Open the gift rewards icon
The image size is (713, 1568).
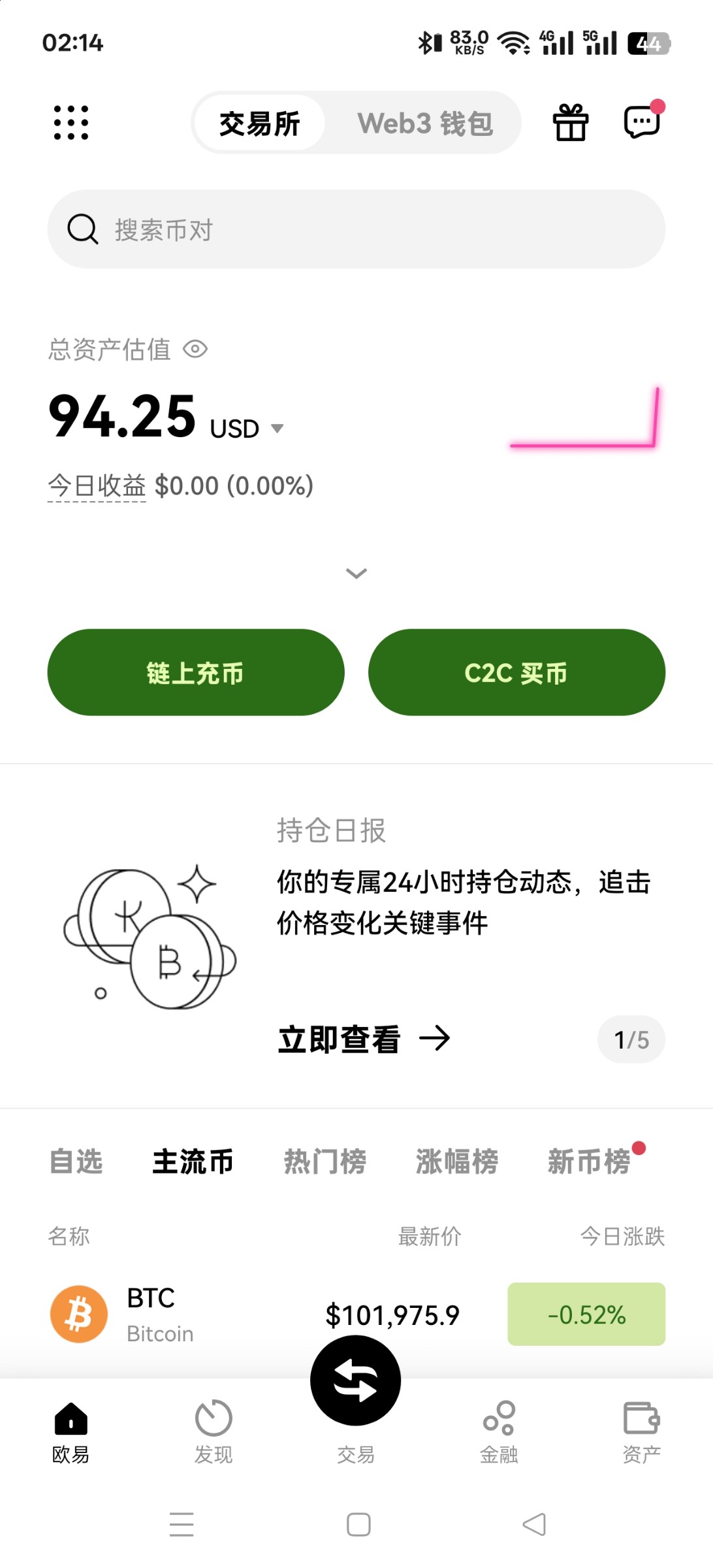tap(571, 123)
